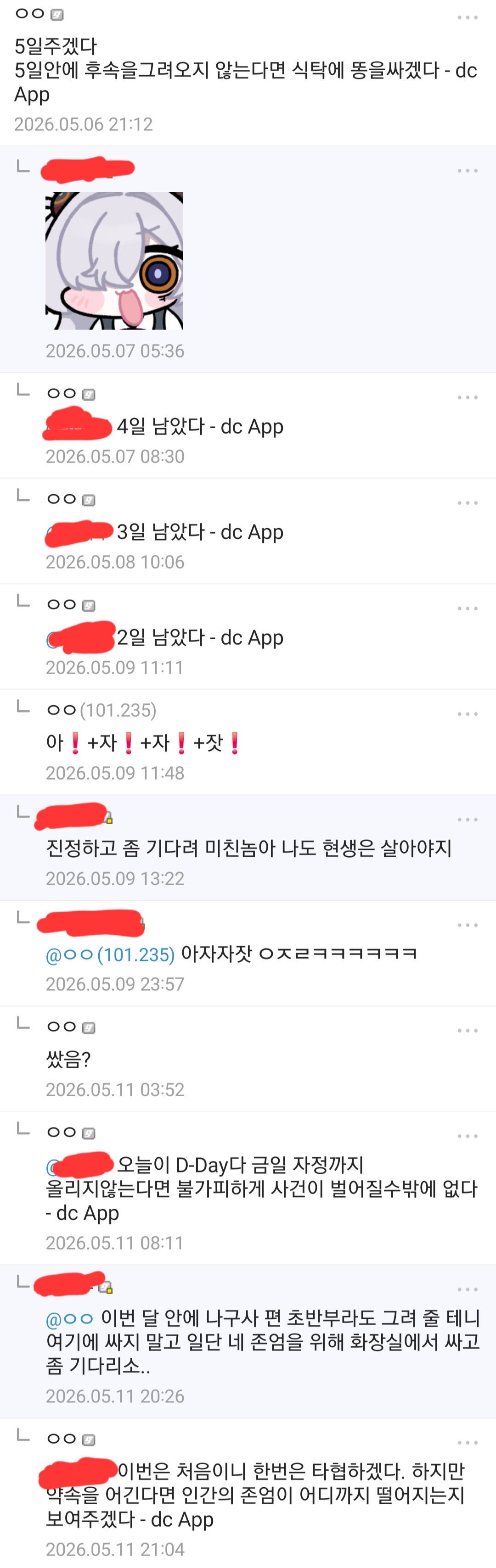Open more options for 4일 남았다 reply
The image size is (496, 1568).
coord(468,398)
